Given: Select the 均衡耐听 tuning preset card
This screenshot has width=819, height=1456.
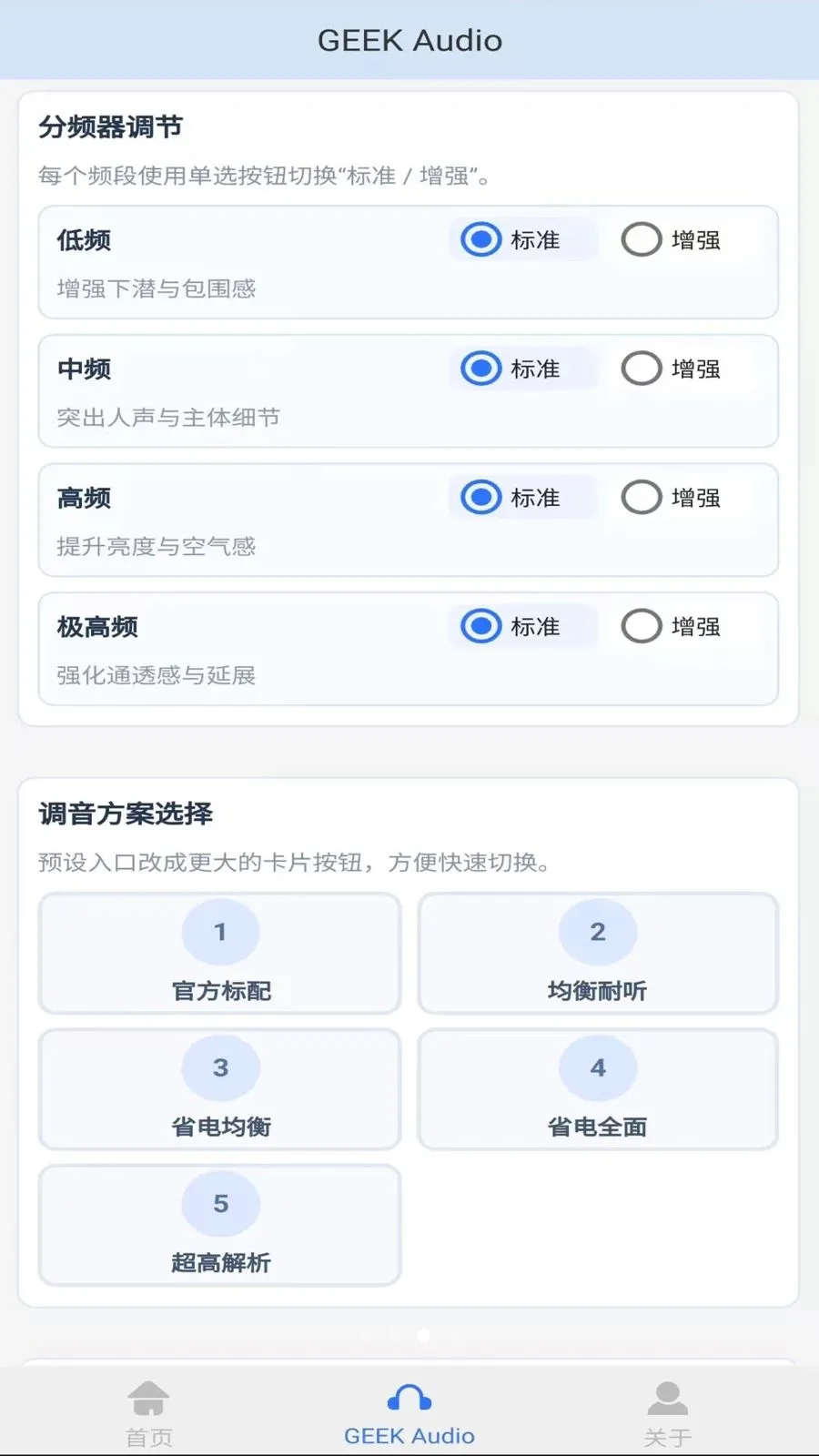Looking at the screenshot, I should (x=597, y=954).
